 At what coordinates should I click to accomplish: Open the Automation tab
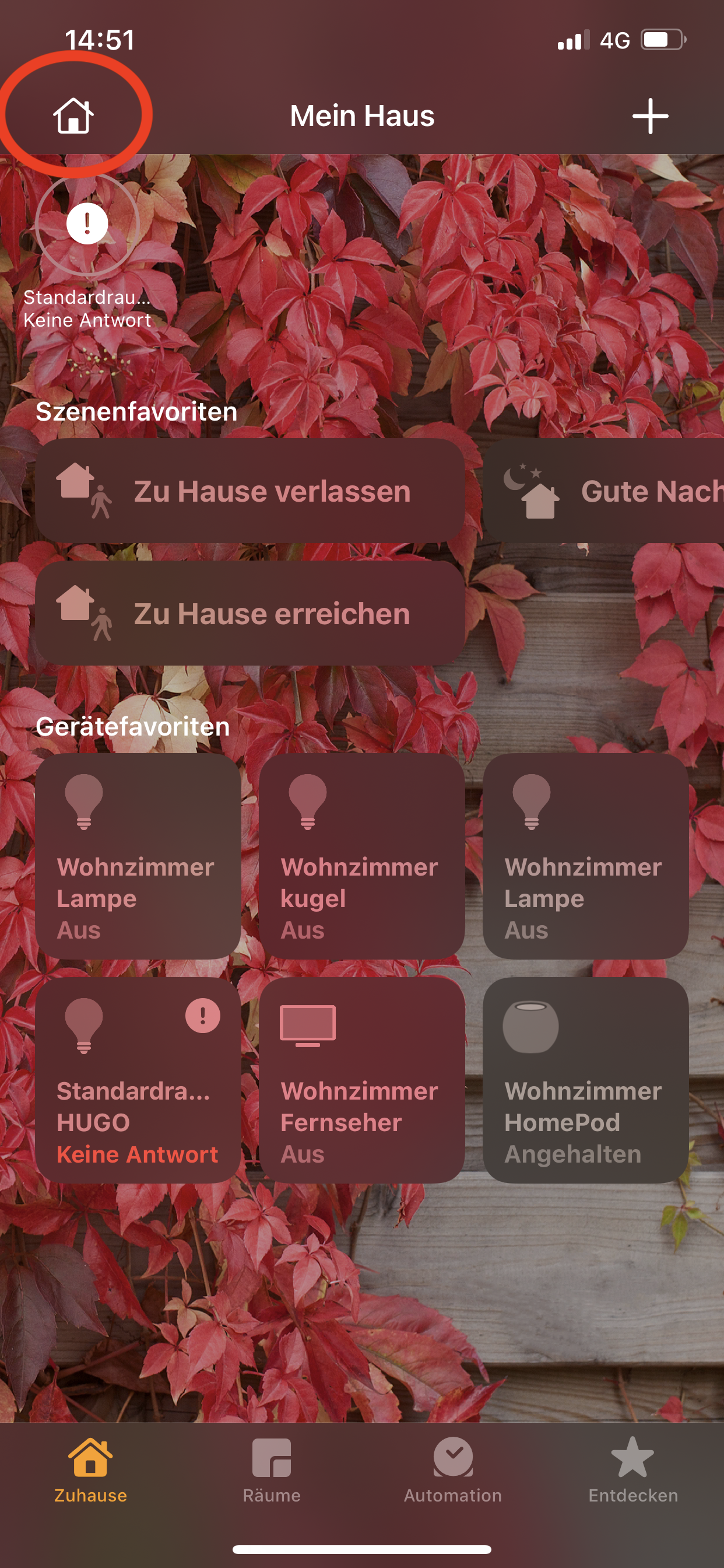[453, 1469]
